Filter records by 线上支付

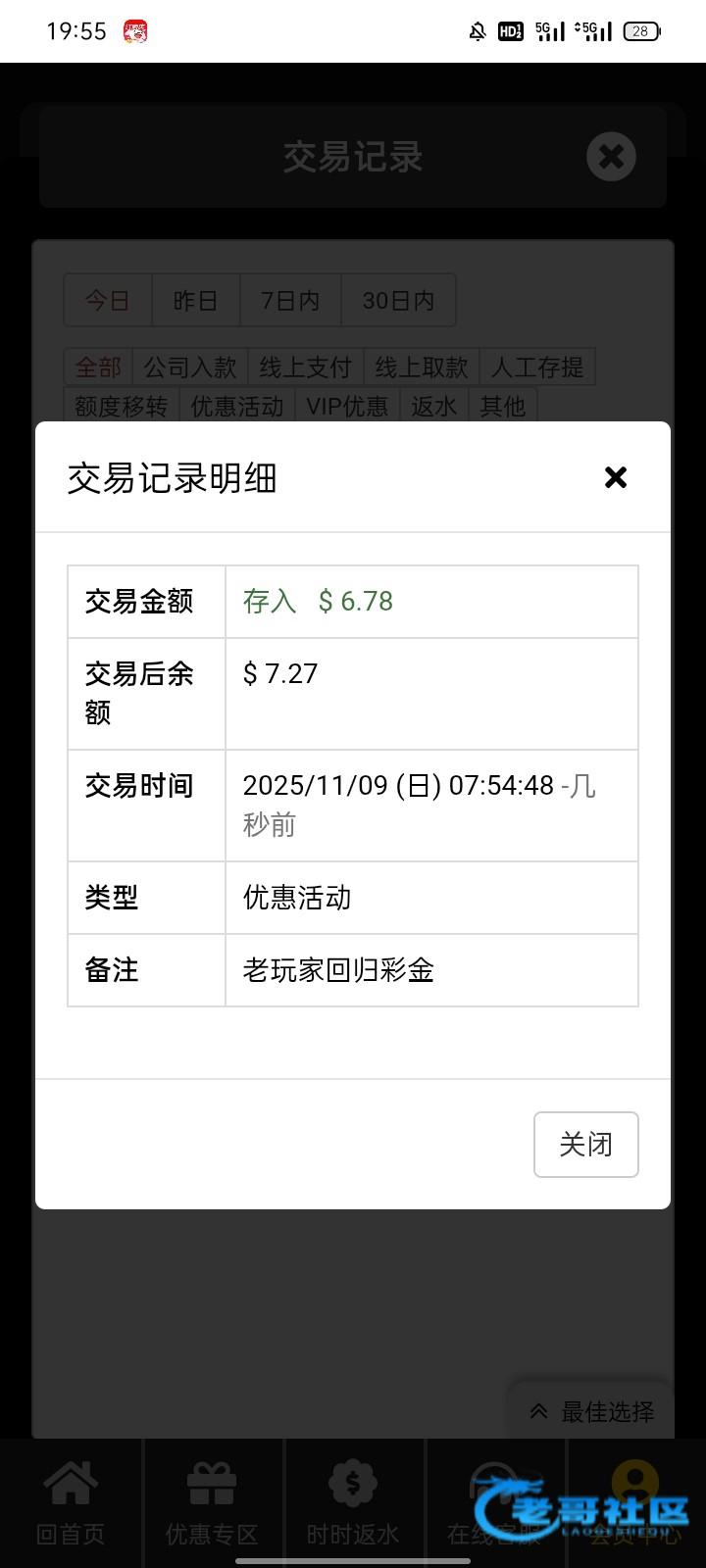(x=306, y=367)
